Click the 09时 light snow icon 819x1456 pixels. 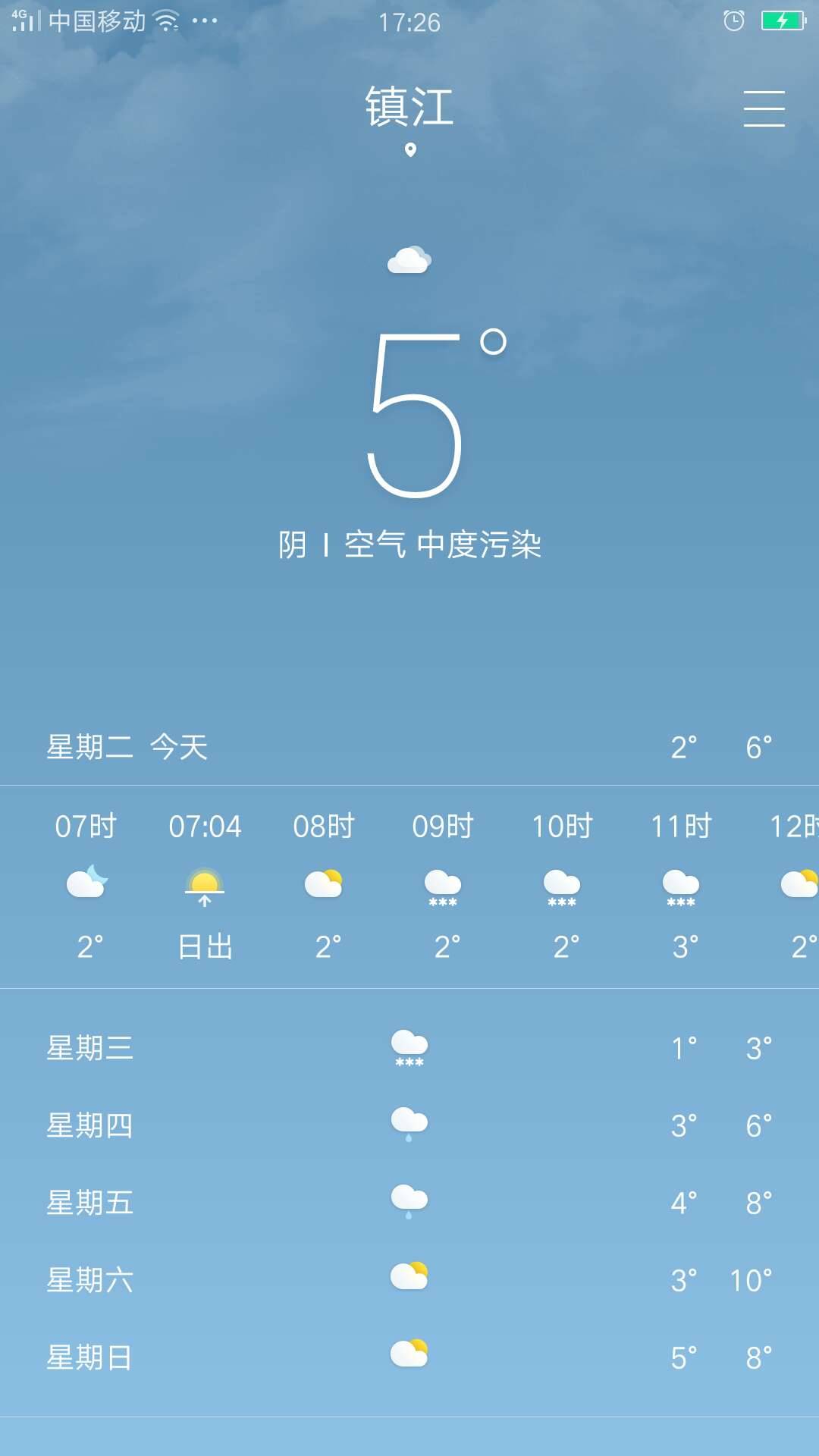pyautogui.click(x=443, y=887)
